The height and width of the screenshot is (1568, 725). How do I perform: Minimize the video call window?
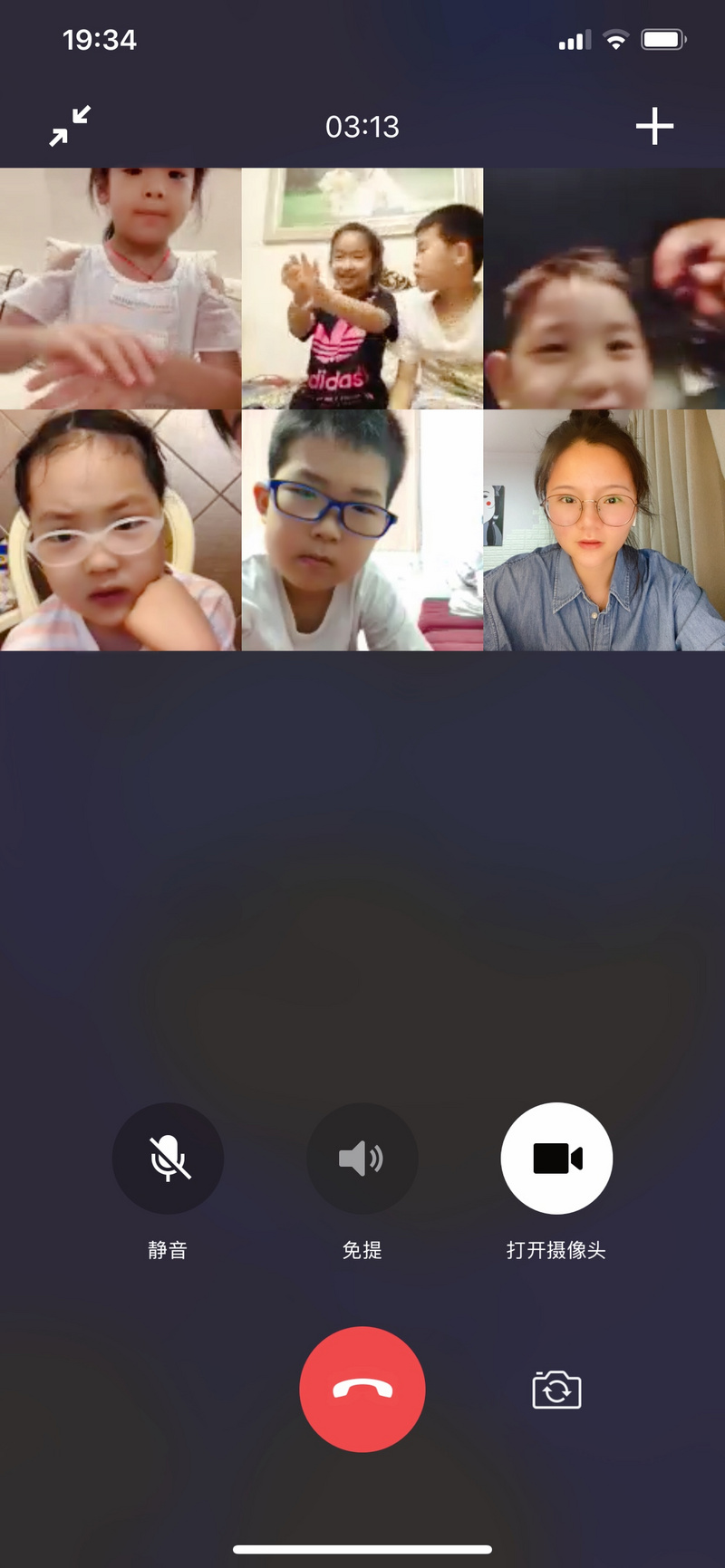pyautogui.click(x=70, y=126)
